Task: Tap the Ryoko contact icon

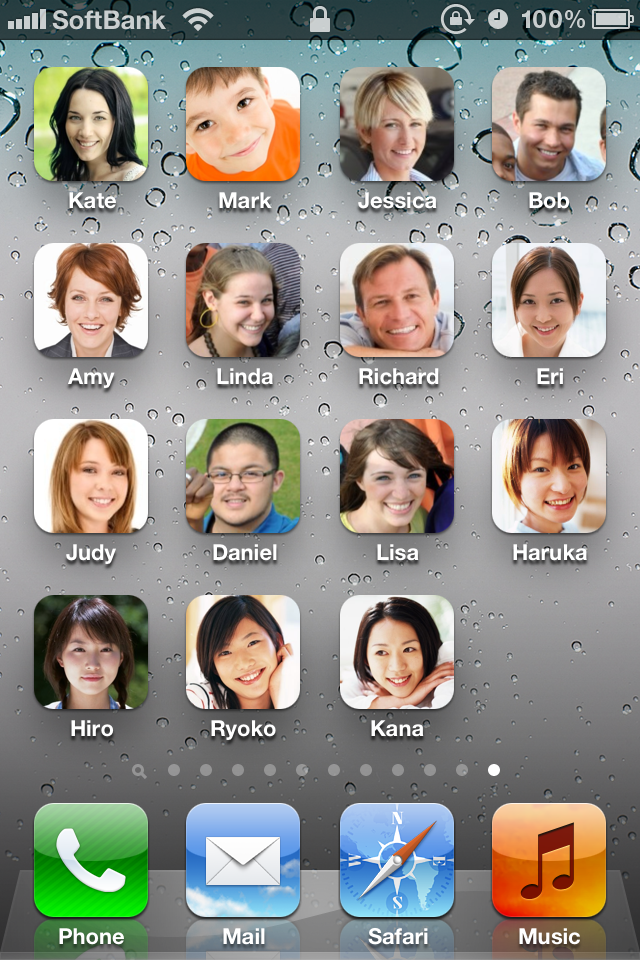Action: click(243, 652)
